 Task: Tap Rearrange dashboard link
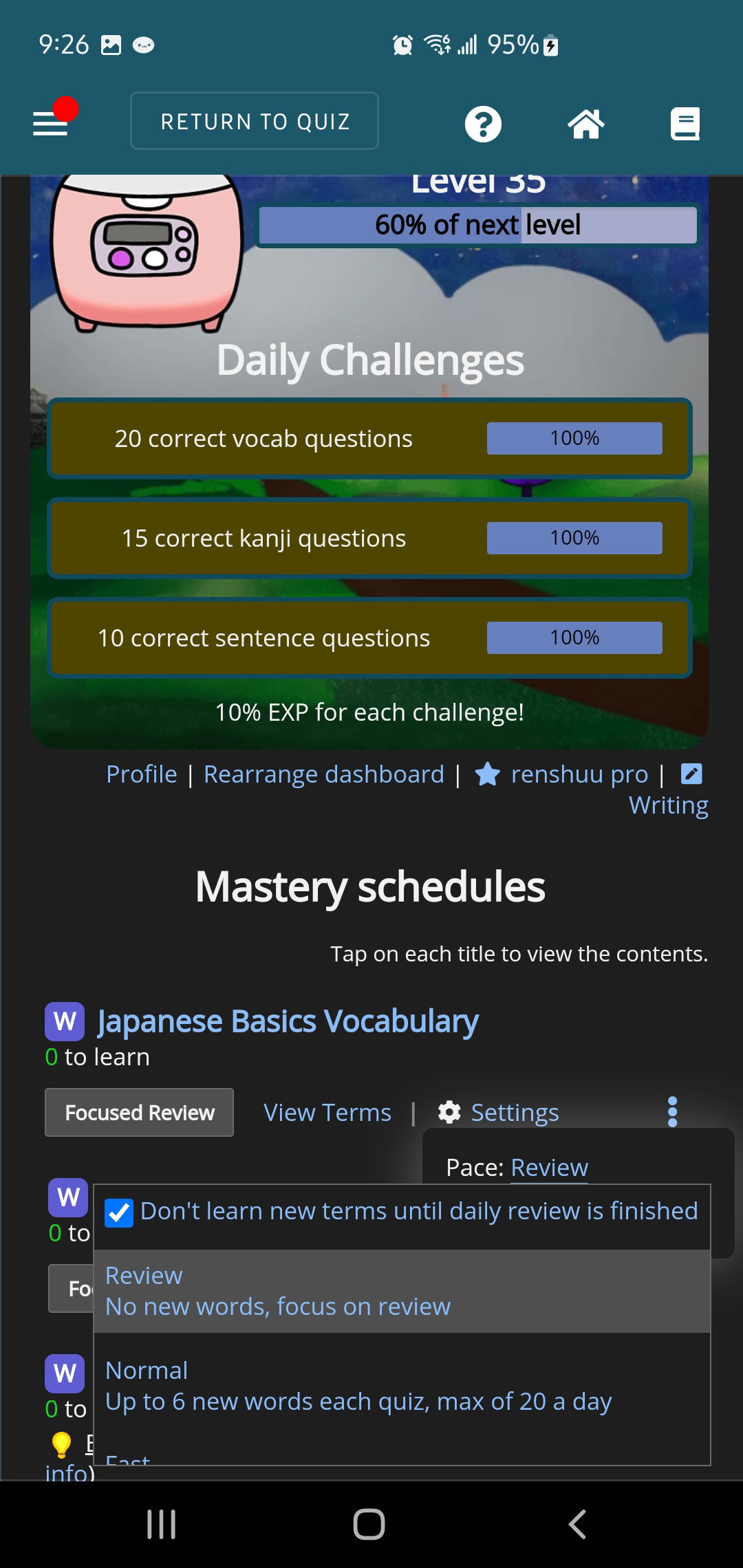click(324, 774)
